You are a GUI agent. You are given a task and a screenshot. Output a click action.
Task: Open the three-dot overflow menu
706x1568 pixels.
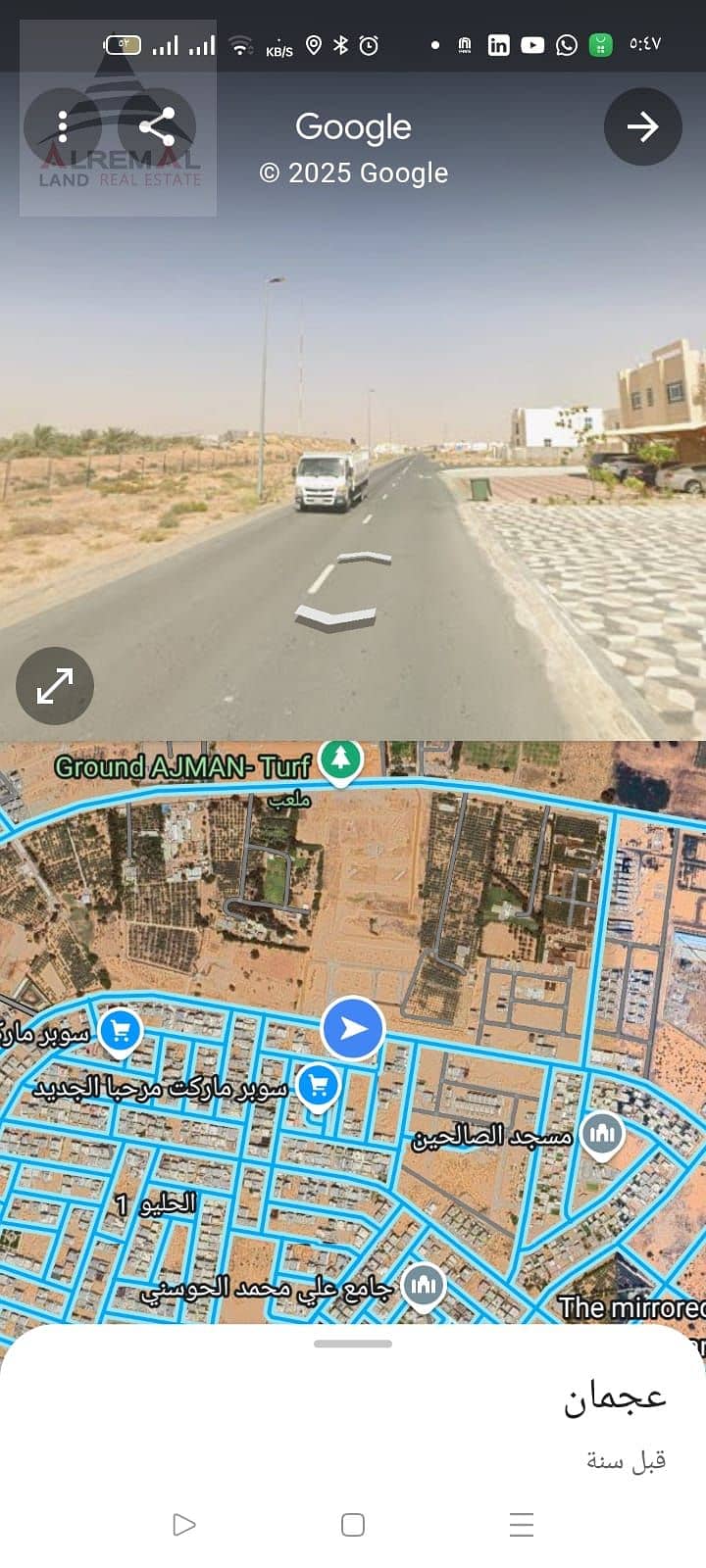pos(63,126)
